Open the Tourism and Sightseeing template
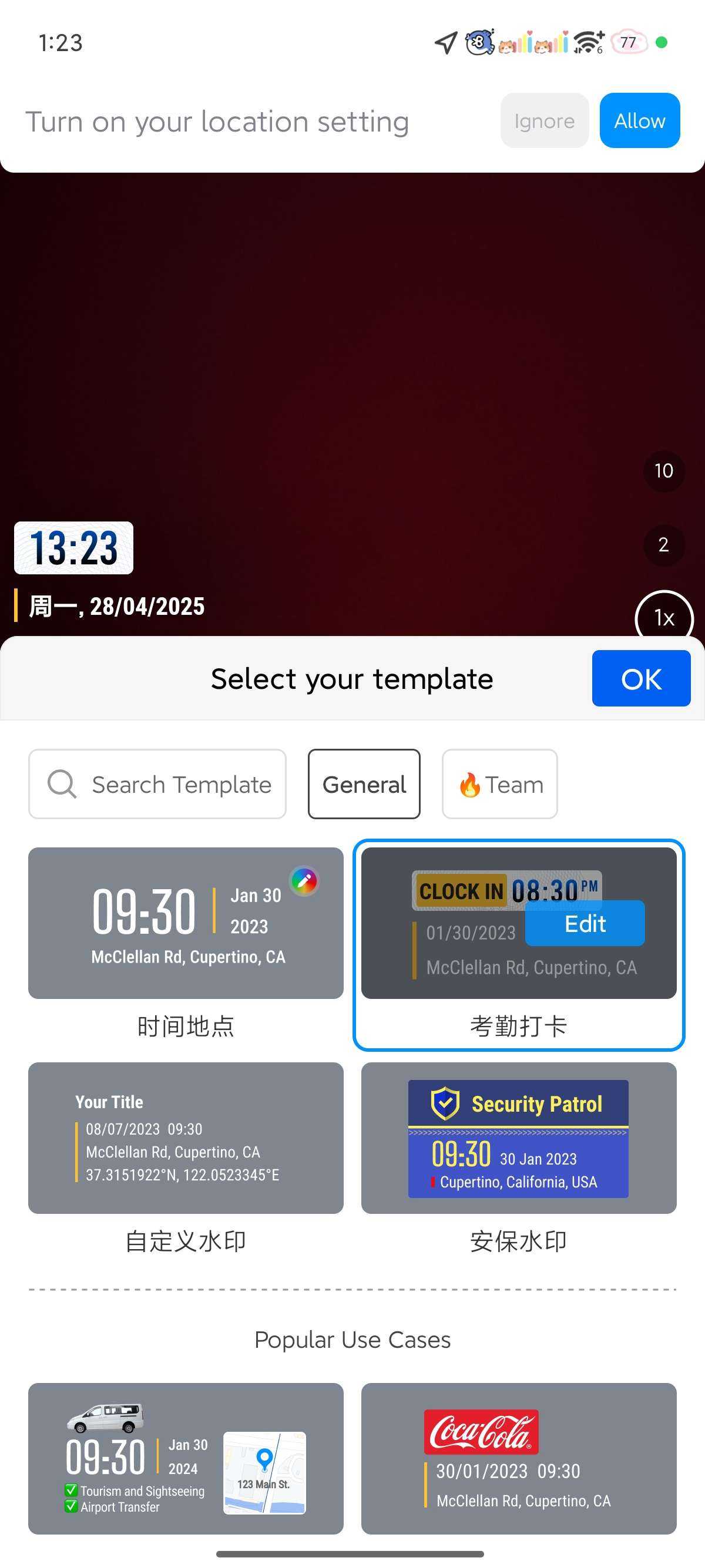Viewport: 705px width, 1568px height. point(185,1458)
